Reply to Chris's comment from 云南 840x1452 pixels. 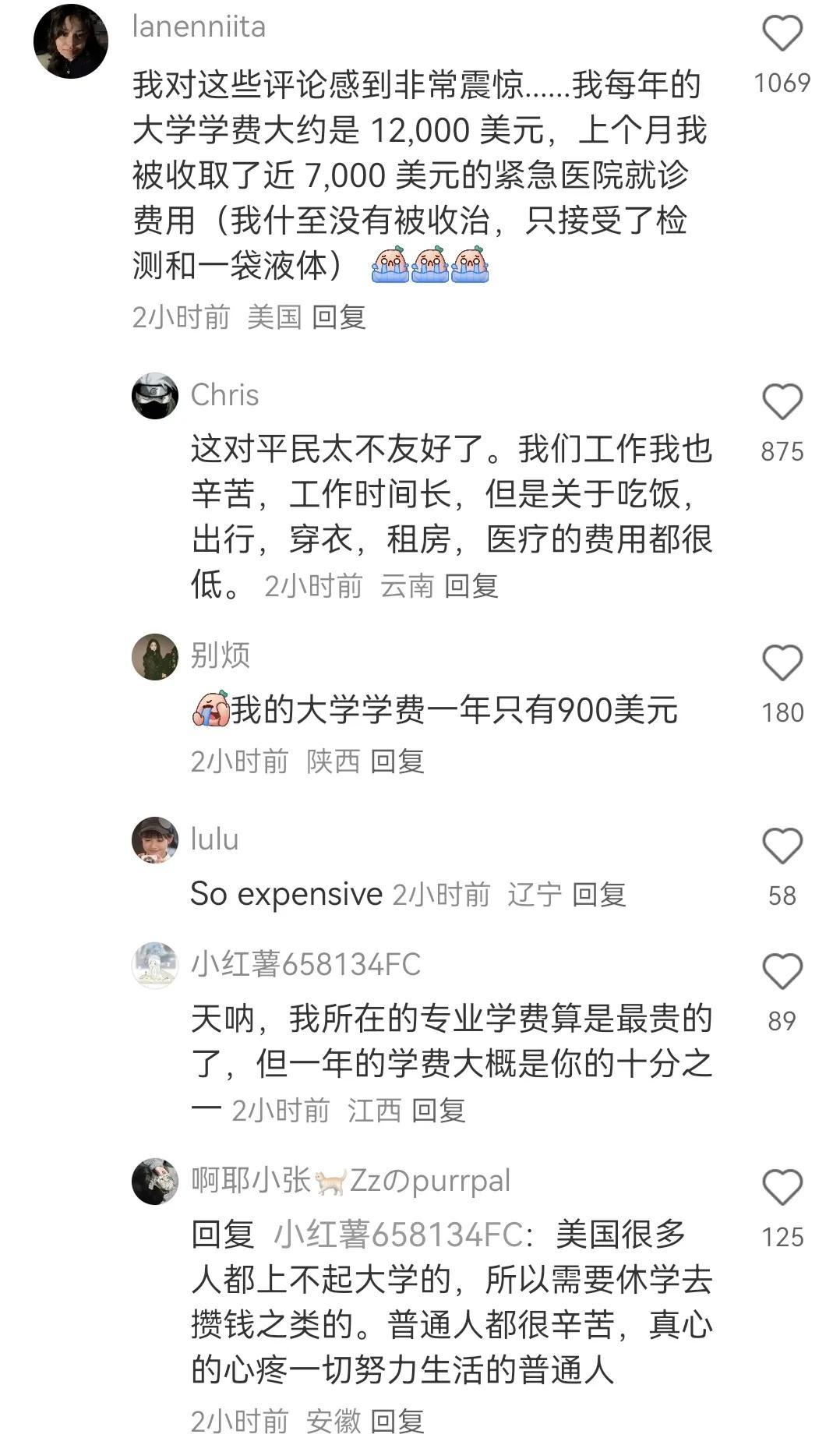point(471,586)
